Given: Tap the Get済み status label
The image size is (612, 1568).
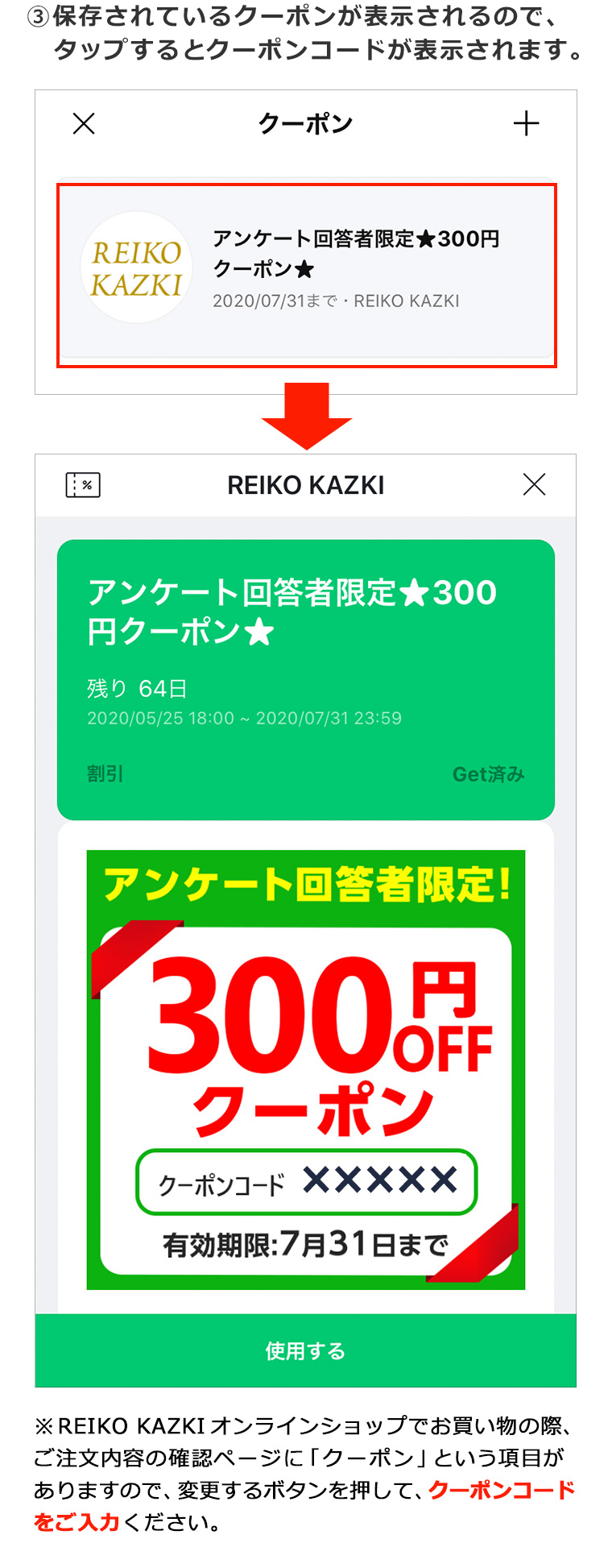Looking at the screenshot, I should pos(490,774).
